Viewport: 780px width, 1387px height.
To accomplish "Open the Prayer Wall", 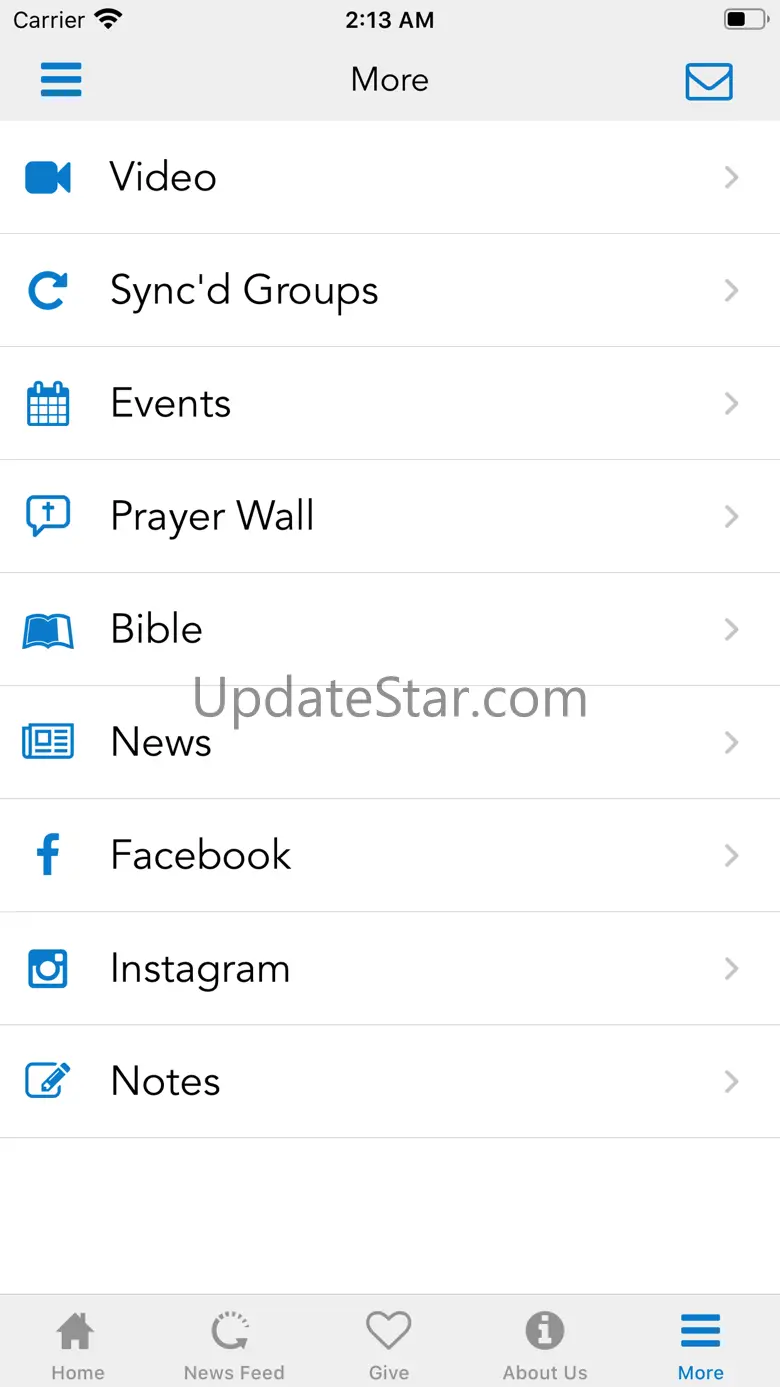I will pos(390,516).
